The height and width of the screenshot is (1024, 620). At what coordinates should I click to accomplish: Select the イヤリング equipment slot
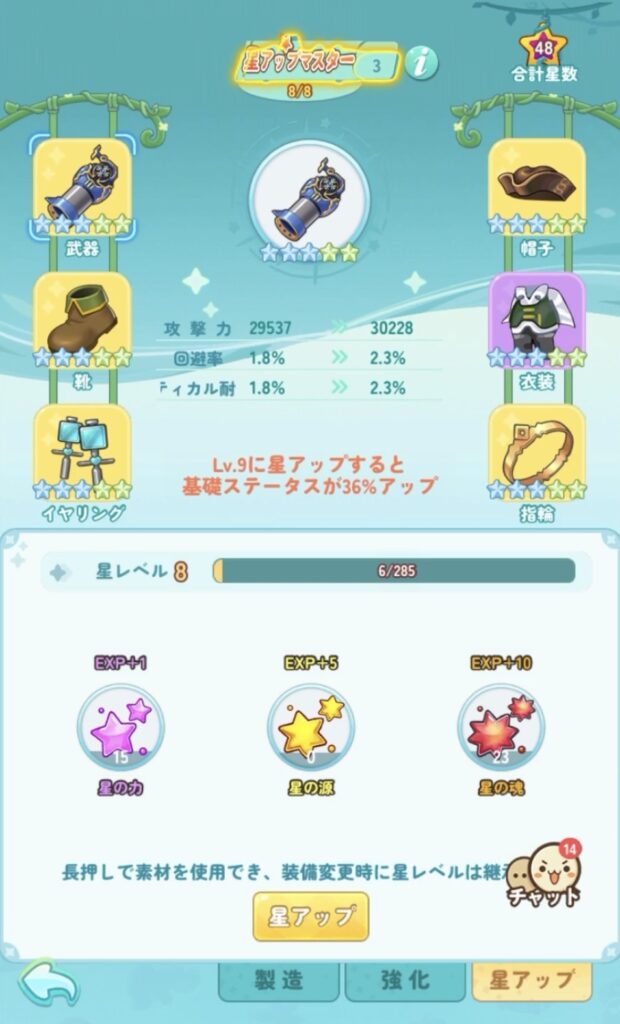(x=83, y=452)
